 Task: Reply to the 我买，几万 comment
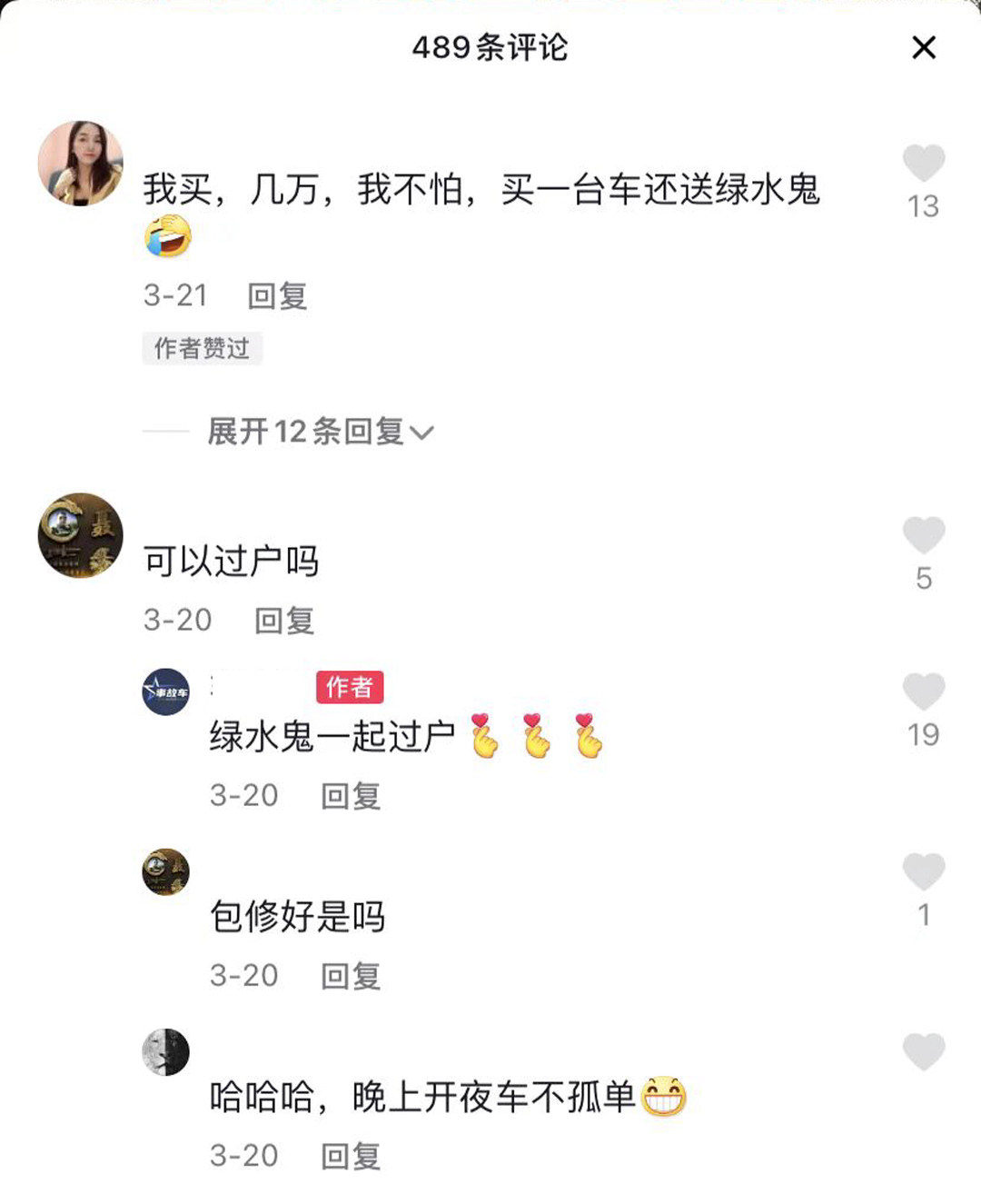point(277,296)
